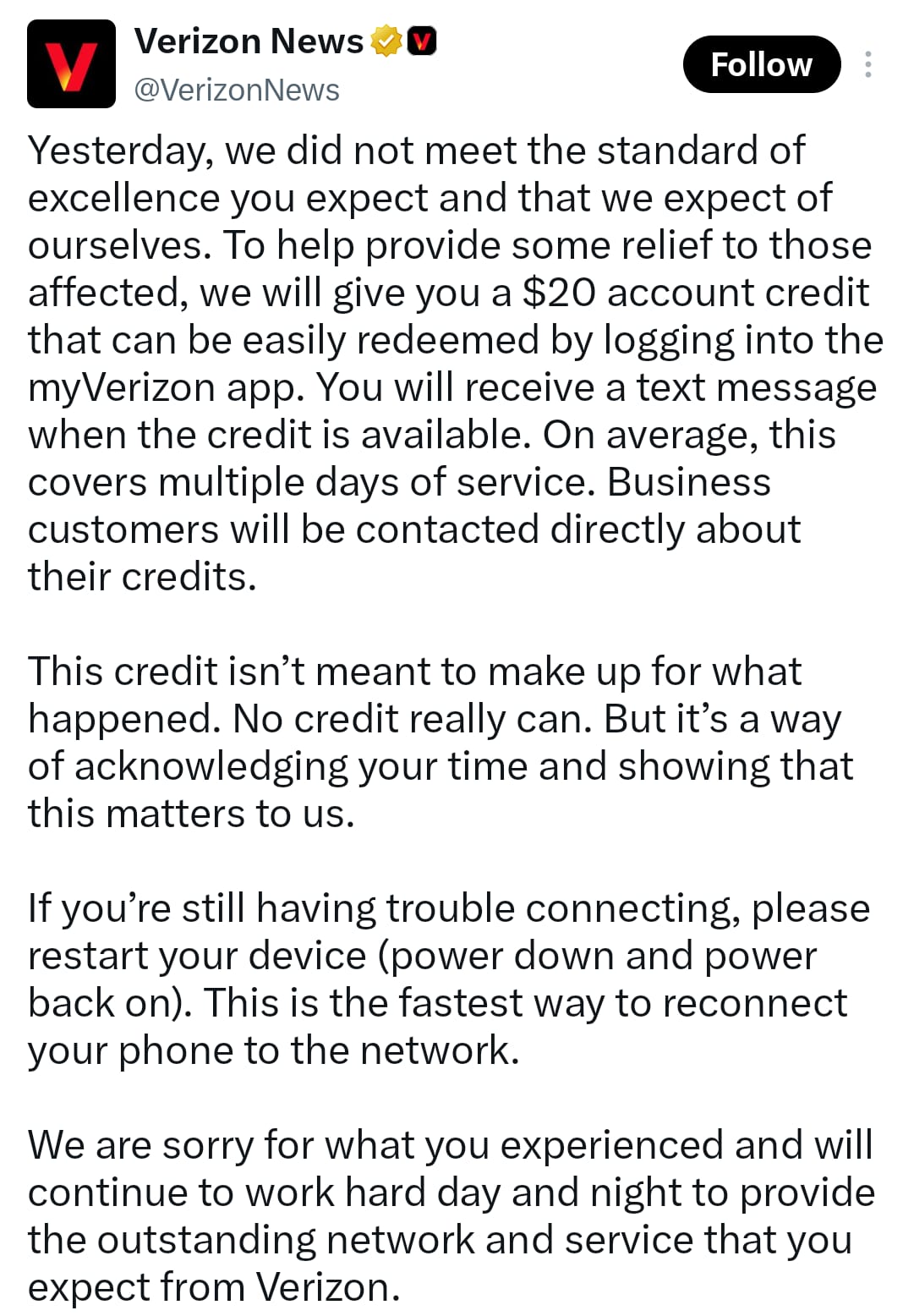Open the Verizon News account name

(x=249, y=41)
